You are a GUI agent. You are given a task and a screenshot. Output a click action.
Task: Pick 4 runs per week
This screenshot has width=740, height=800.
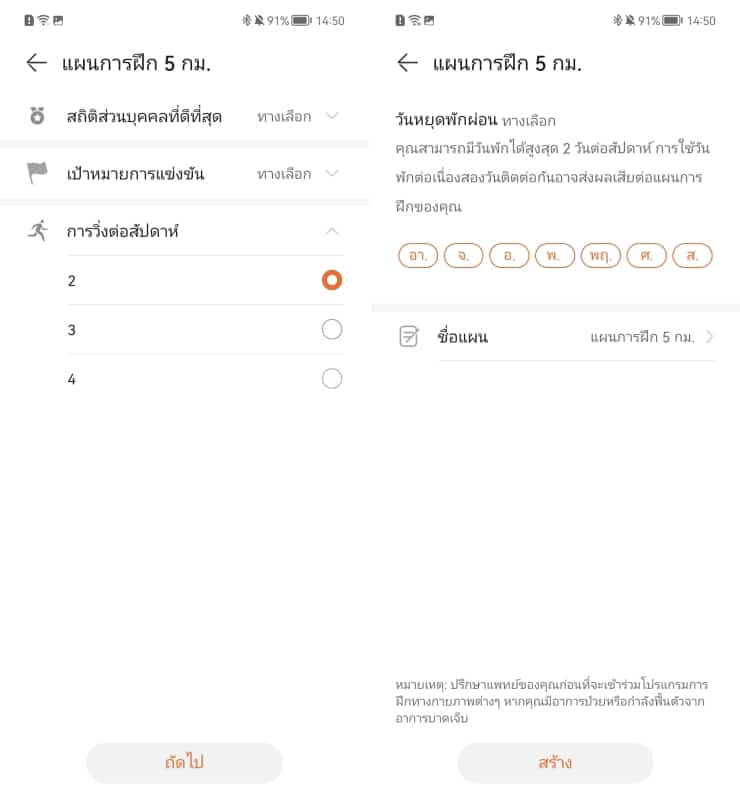tap(332, 379)
